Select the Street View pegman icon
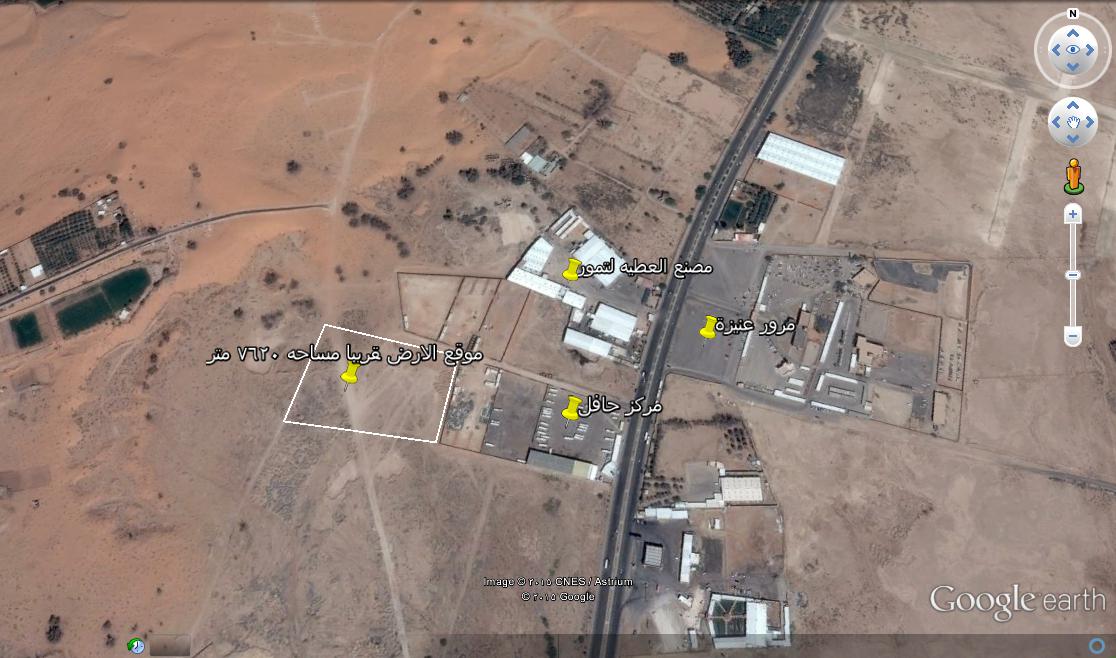Screen dimensions: 1116x658 (1073, 176)
